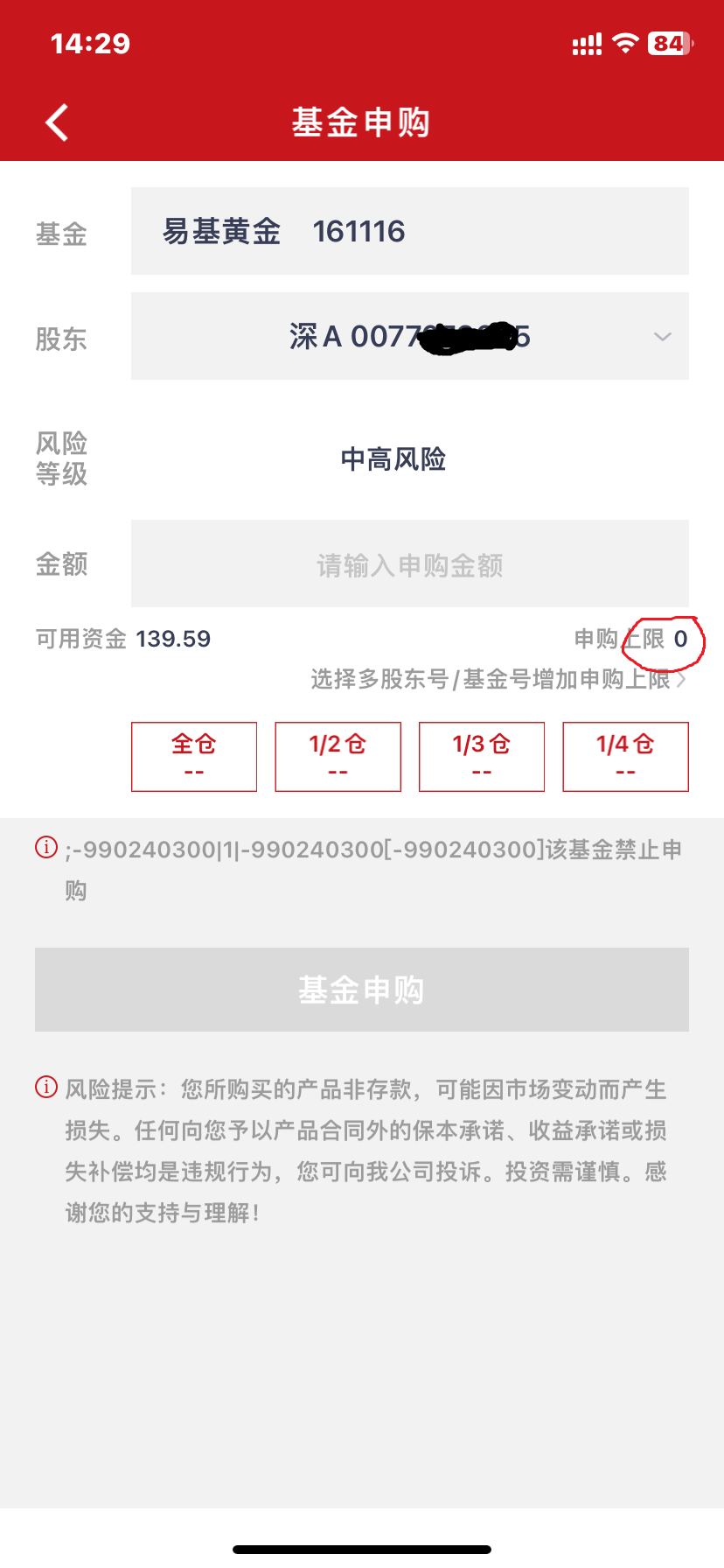Choose the 1/4仓 position button
Screen dimensions: 724x1568
point(625,757)
